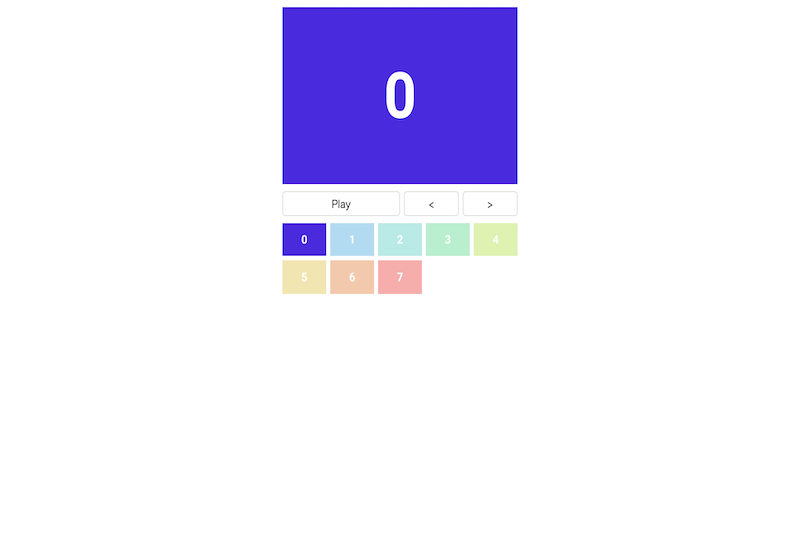
Task: Jump to slide thumbnail 1
Action: click(352, 240)
